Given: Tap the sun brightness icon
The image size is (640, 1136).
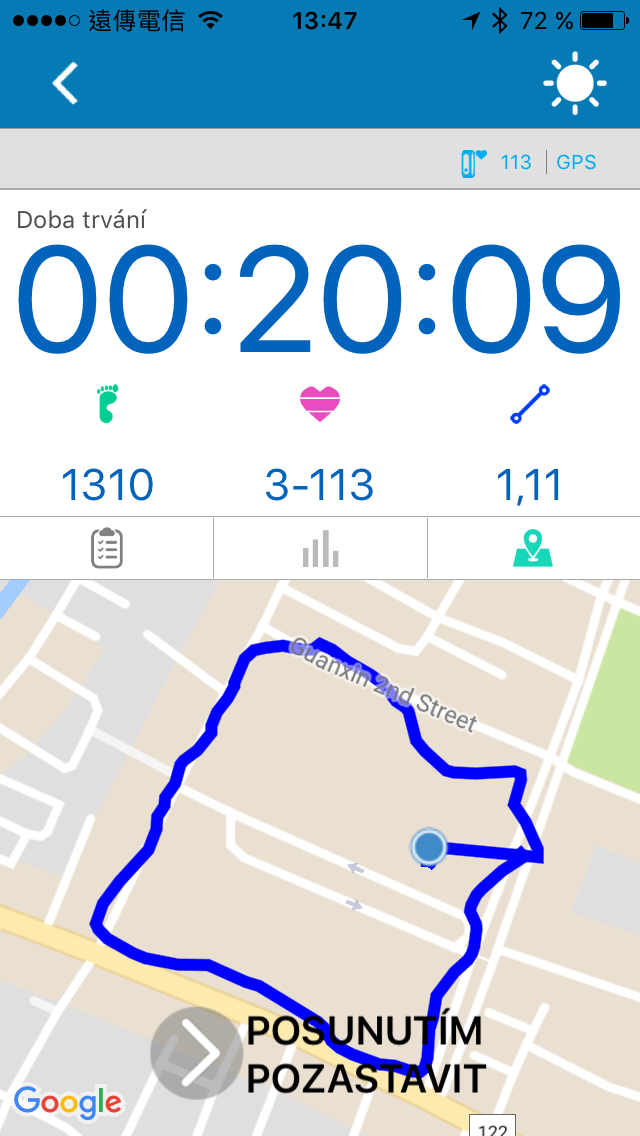Looking at the screenshot, I should pos(575,83).
